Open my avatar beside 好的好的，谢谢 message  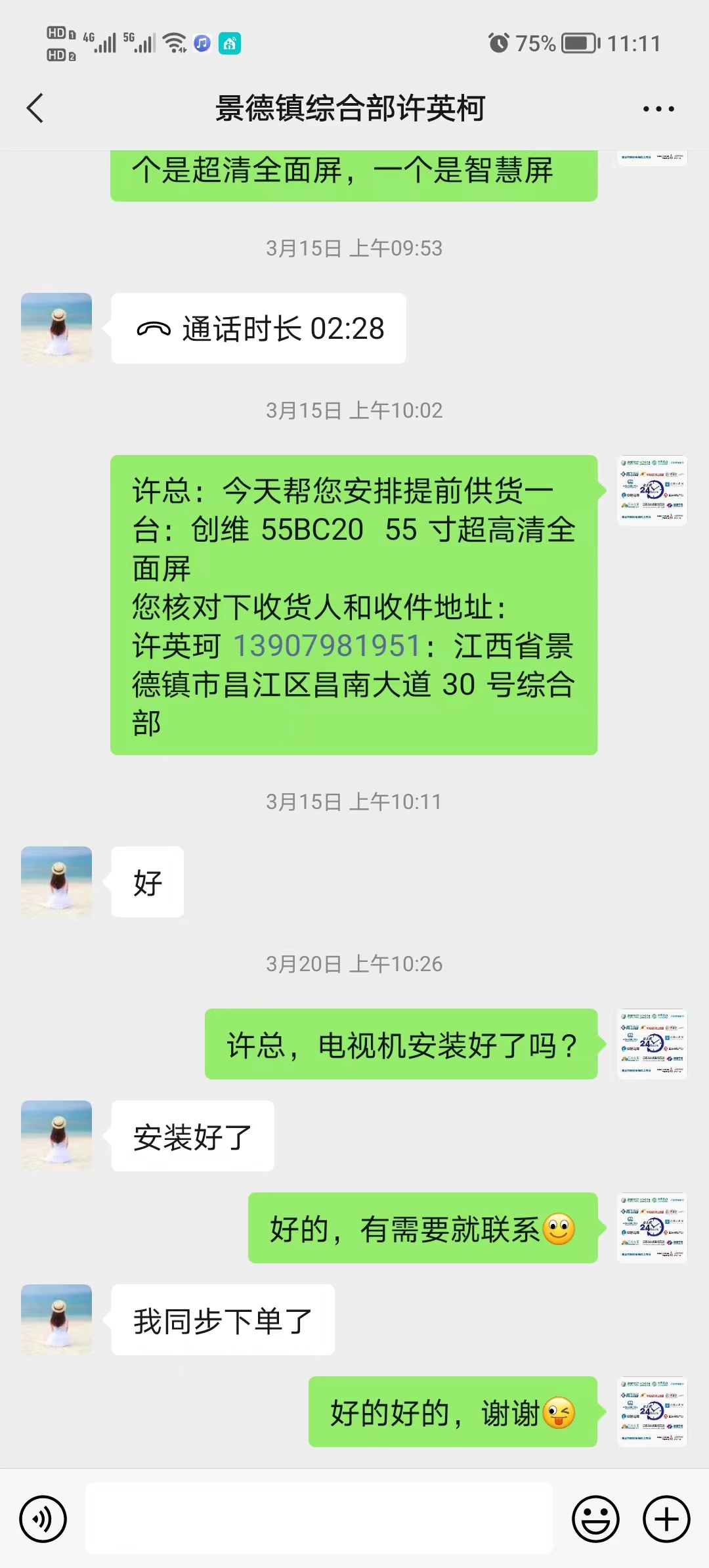pos(653,1412)
